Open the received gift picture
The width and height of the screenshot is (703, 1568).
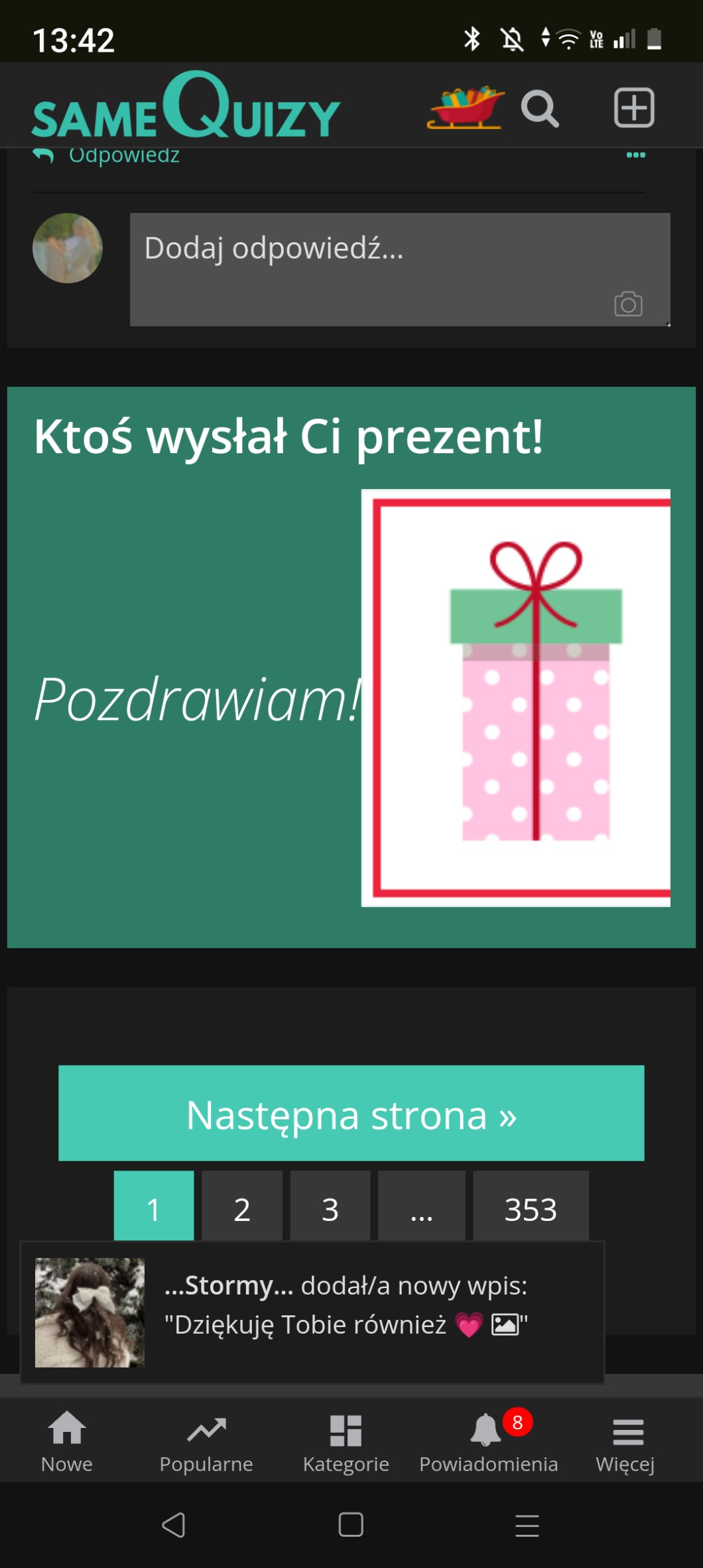click(515, 697)
